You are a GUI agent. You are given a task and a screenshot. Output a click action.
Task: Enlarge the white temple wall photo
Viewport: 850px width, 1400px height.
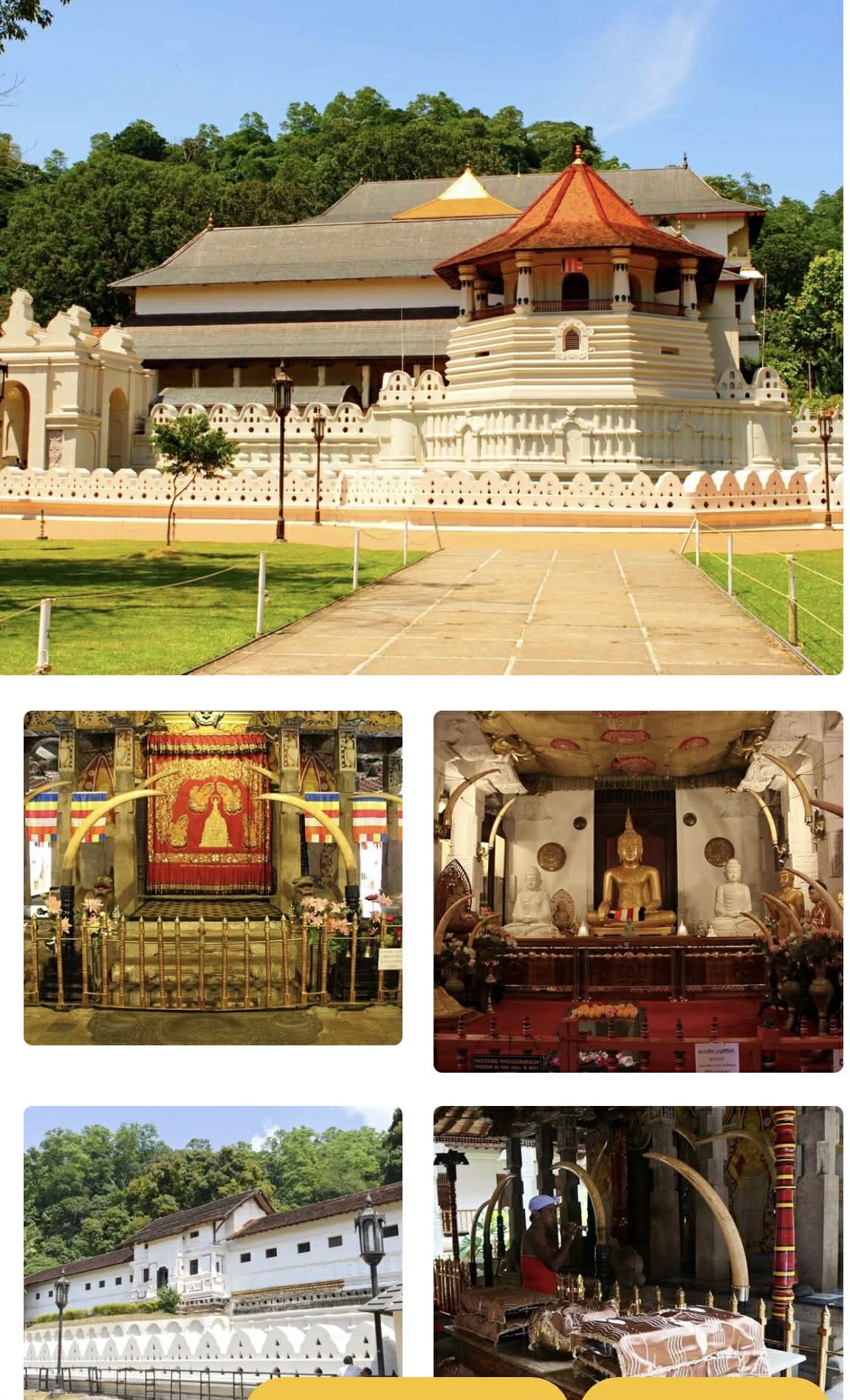[x=213, y=1241]
